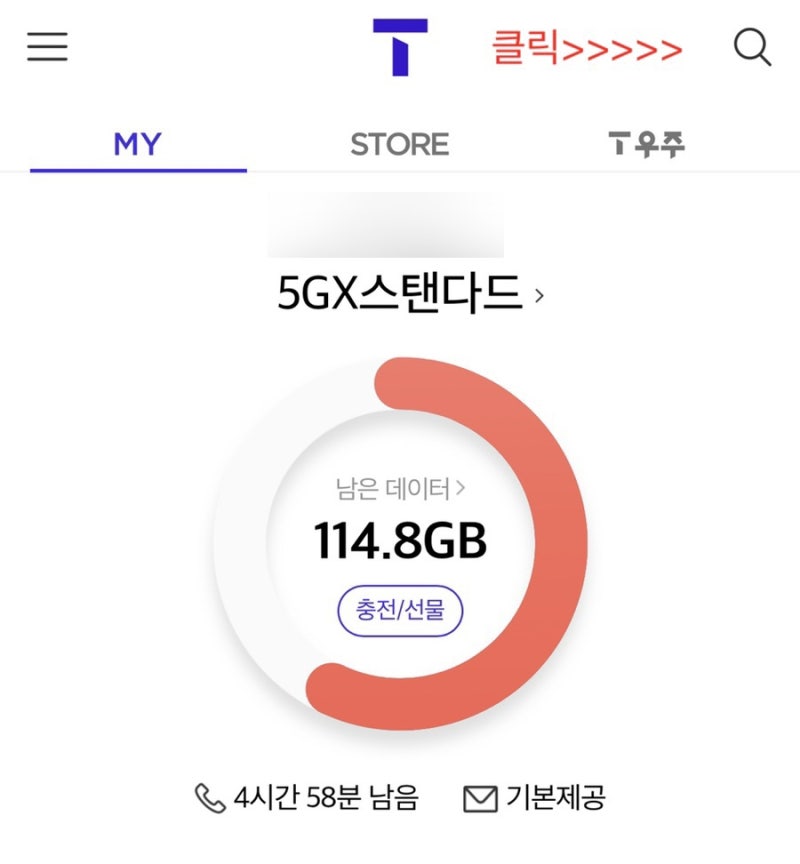The height and width of the screenshot is (864, 800).
Task: Tap the magnifying glass to search plans
Action: coord(751,46)
